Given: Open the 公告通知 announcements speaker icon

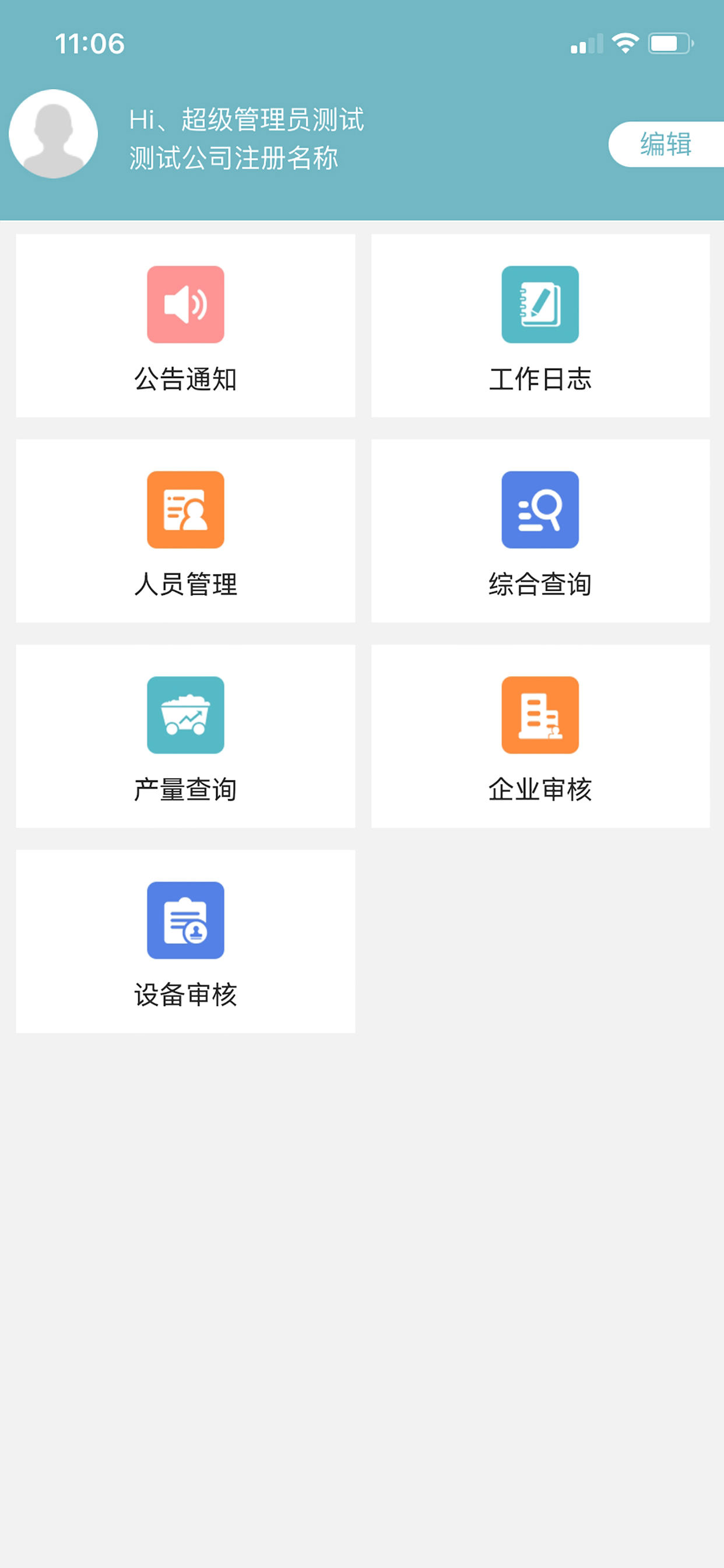Looking at the screenshot, I should (x=185, y=306).
